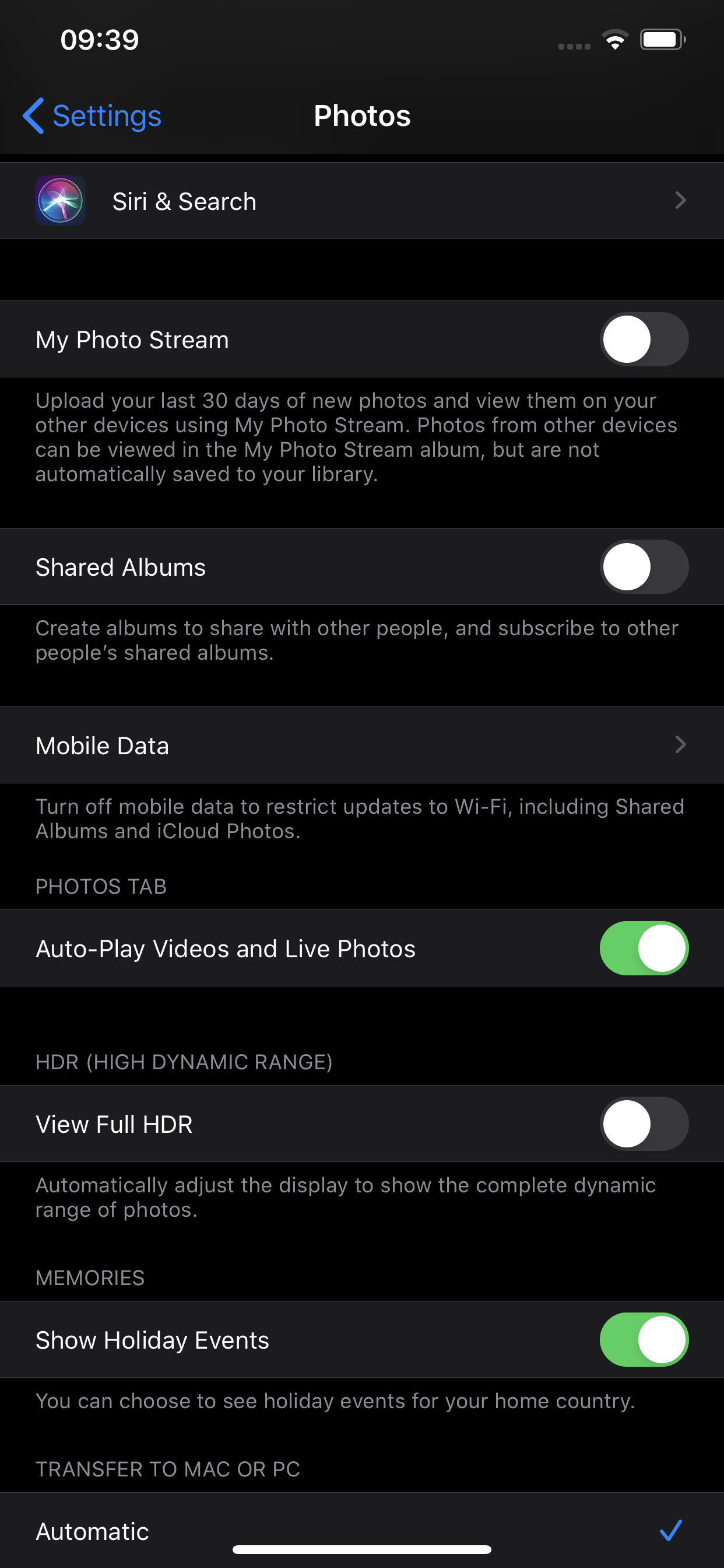Go back to Settings

(x=93, y=116)
